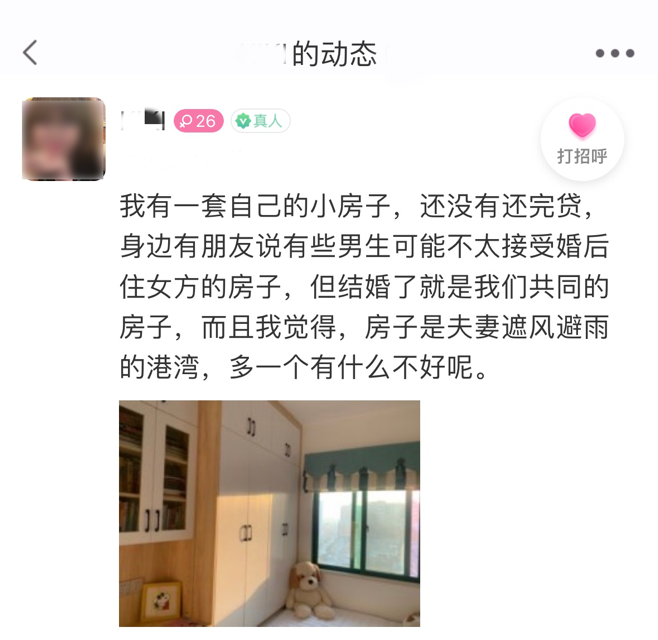Open the three-dot overflow menu
Image resolution: width=658 pixels, height=640 pixels.
click(614, 54)
